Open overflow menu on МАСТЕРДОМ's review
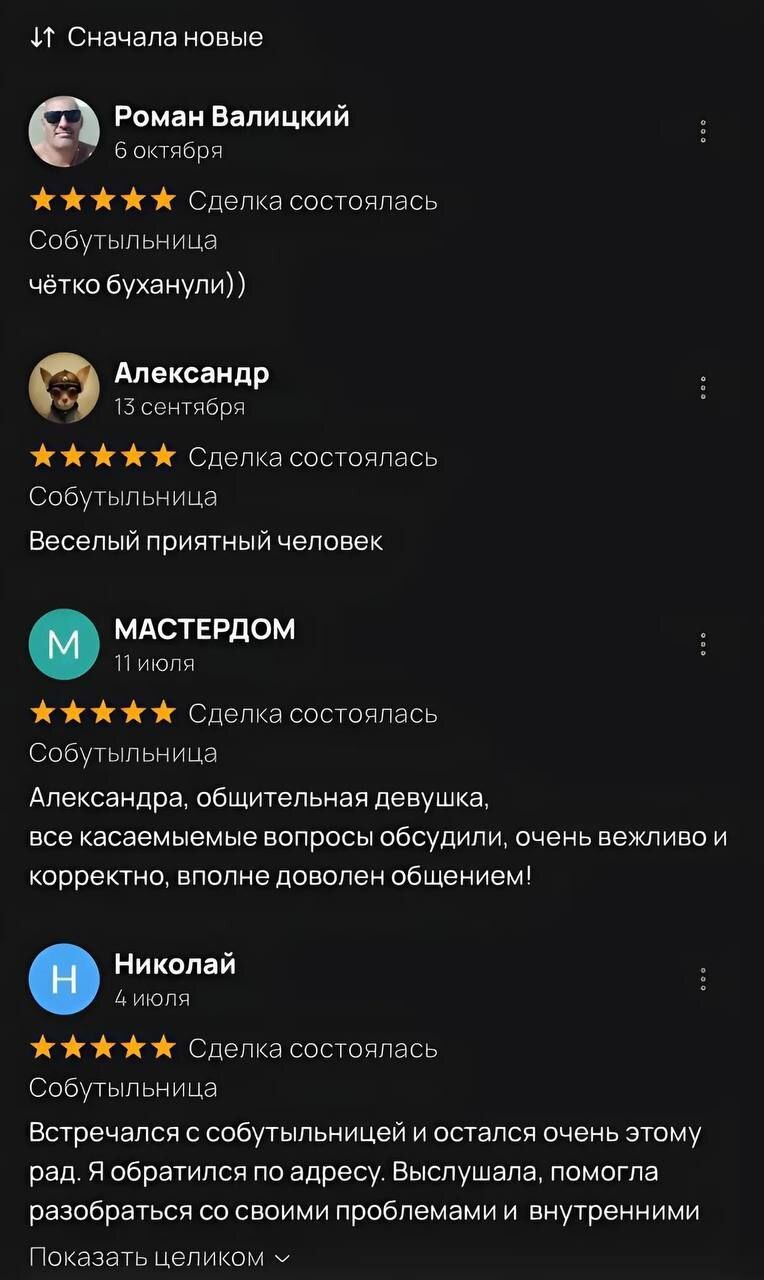This screenshot has width=764, height=1280. point(704,645)
